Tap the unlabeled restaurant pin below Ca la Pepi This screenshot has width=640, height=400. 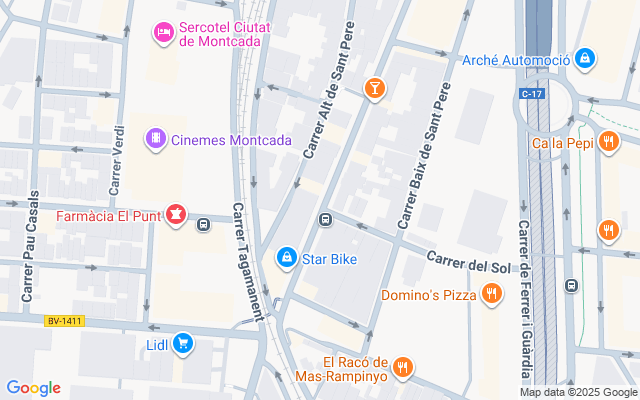point(609,231)
